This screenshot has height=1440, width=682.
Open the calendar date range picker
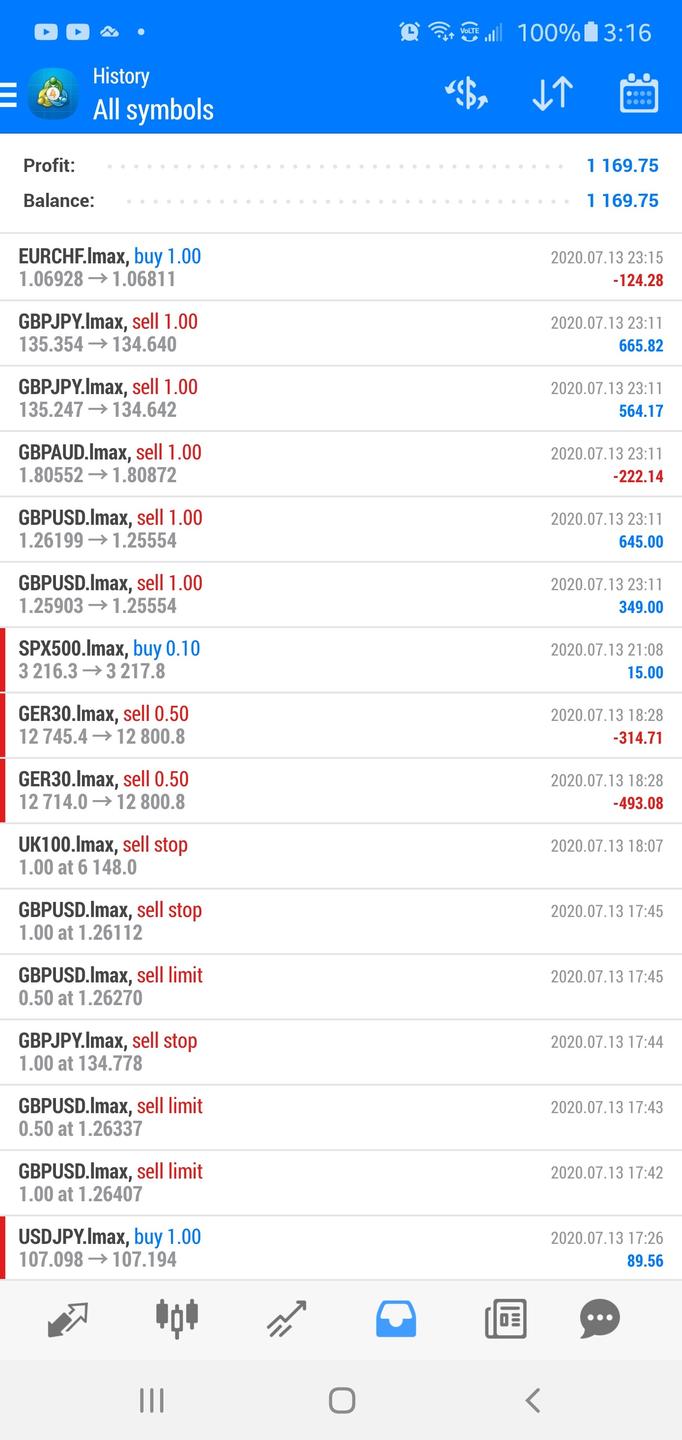[638, 95]
